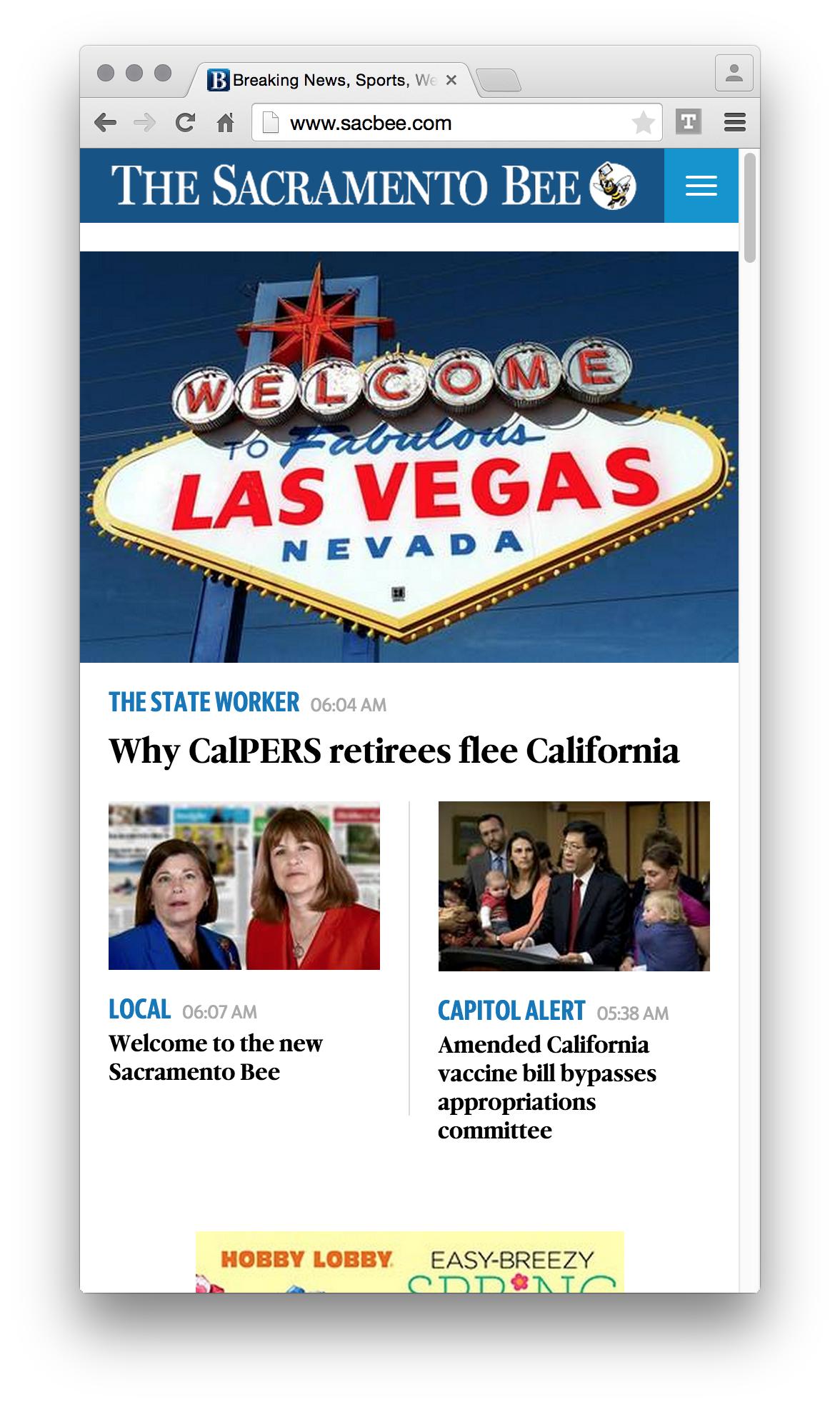Open the user profile button
This screenshot has width=840, height=1407.
[734, 73]
